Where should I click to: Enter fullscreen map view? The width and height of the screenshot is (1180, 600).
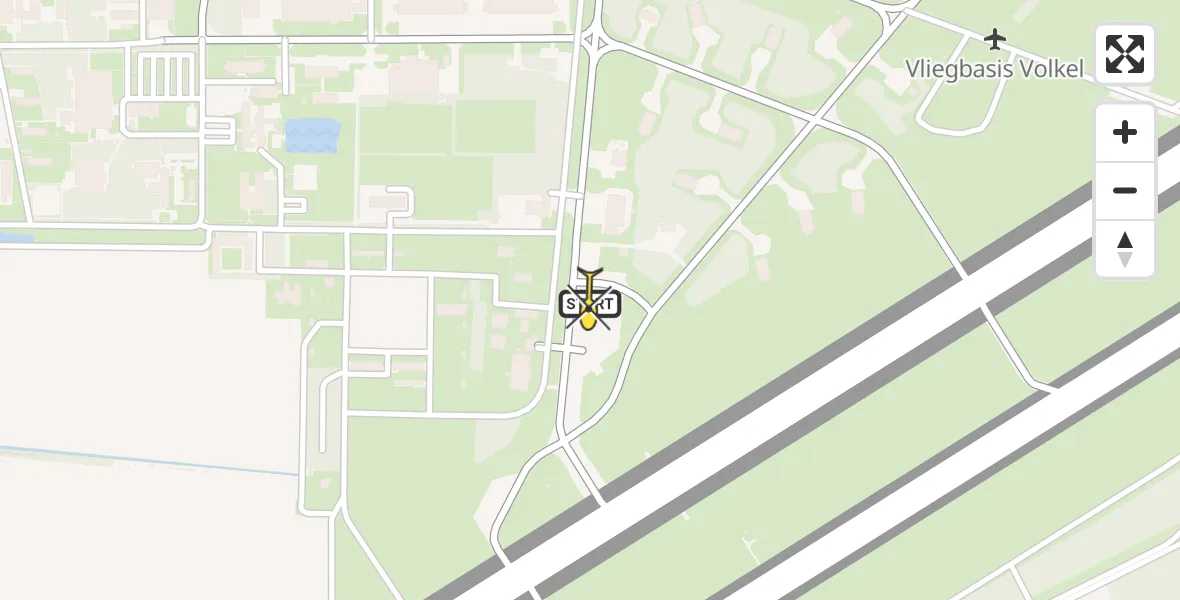[1125, 54]
